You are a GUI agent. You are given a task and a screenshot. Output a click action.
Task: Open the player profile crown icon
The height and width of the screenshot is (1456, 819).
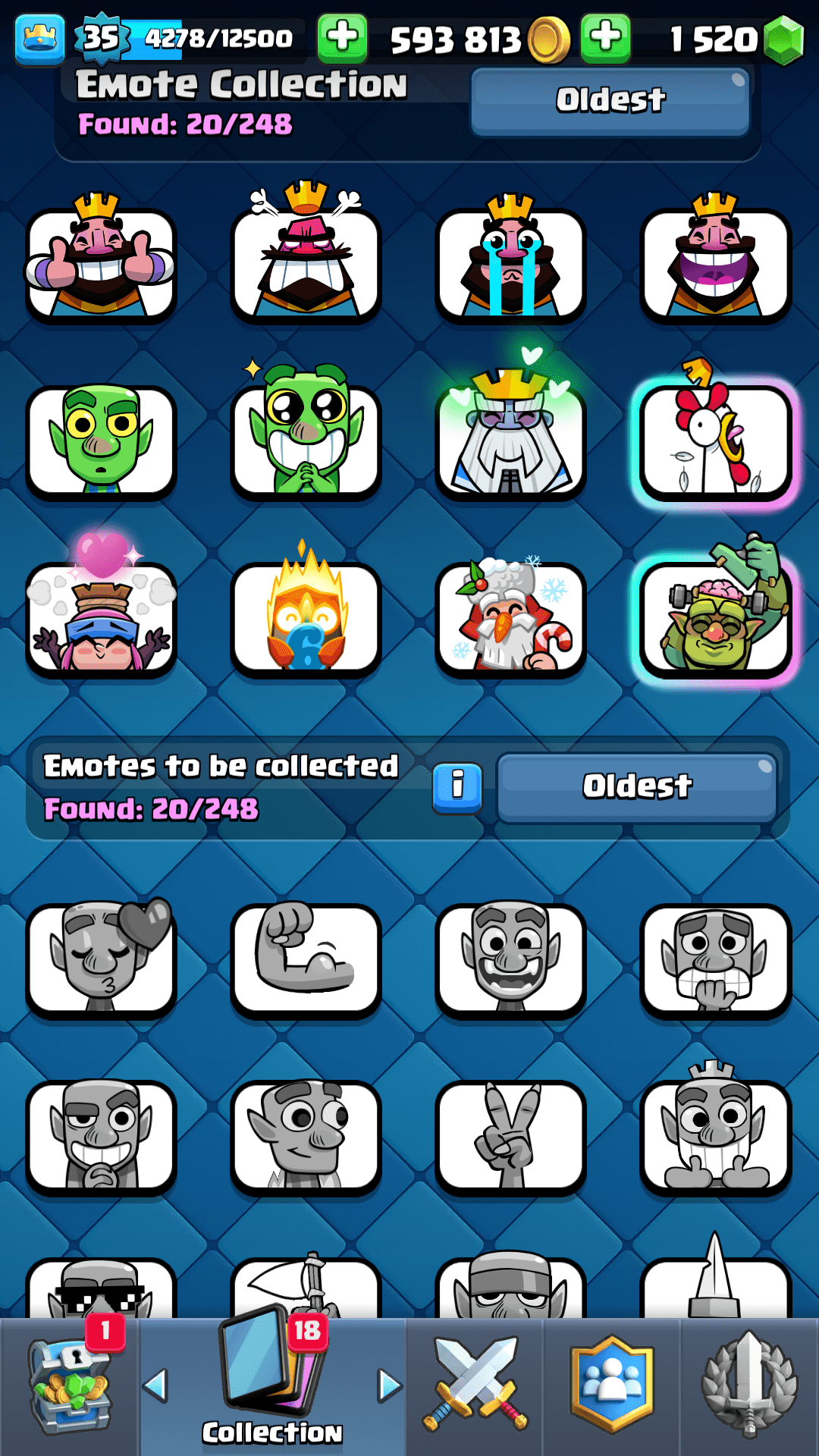click(x=39, y=38)
